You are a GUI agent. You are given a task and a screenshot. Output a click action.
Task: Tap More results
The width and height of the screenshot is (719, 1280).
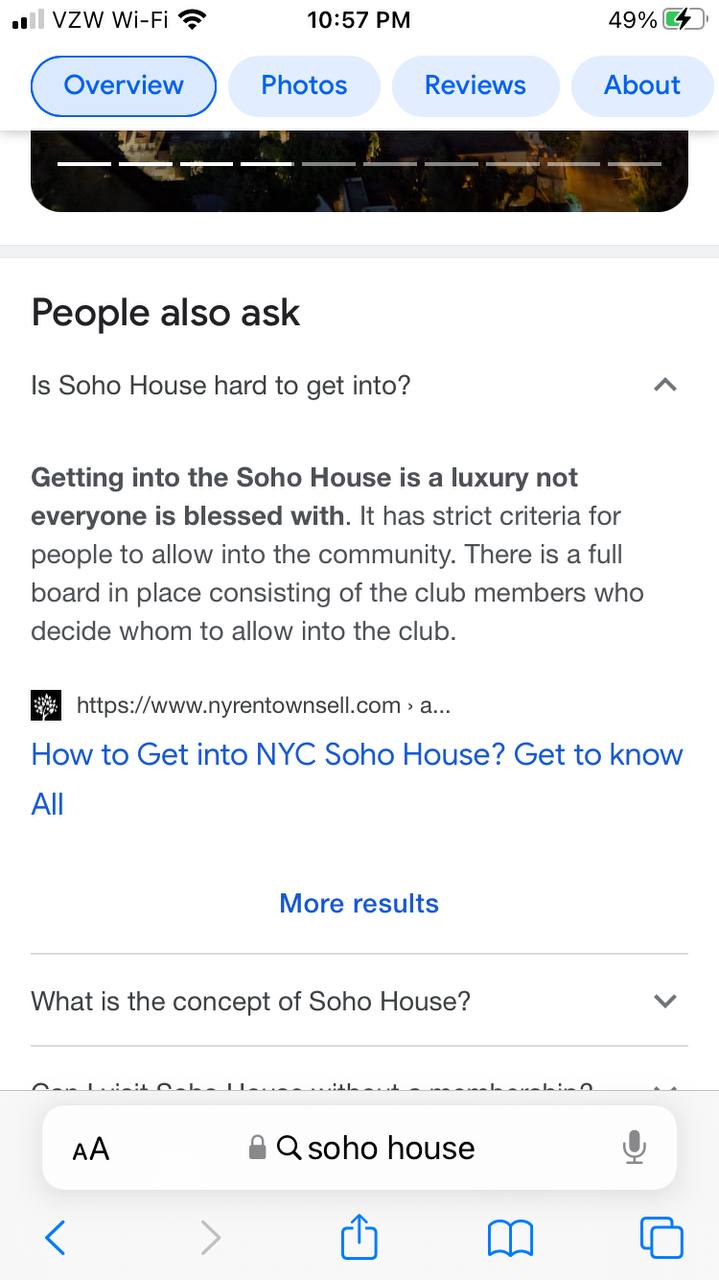pos(359,903)
